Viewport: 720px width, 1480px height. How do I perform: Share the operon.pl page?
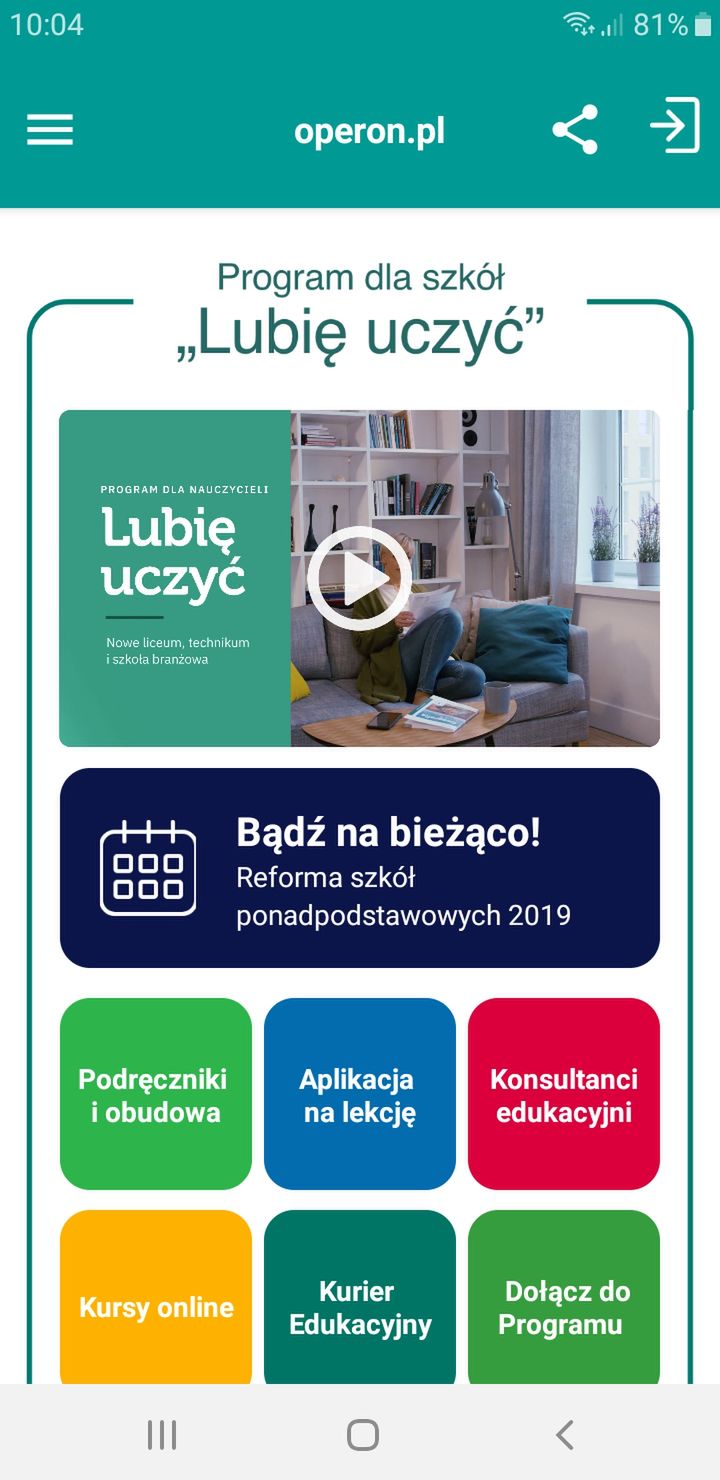pos(575,129)
